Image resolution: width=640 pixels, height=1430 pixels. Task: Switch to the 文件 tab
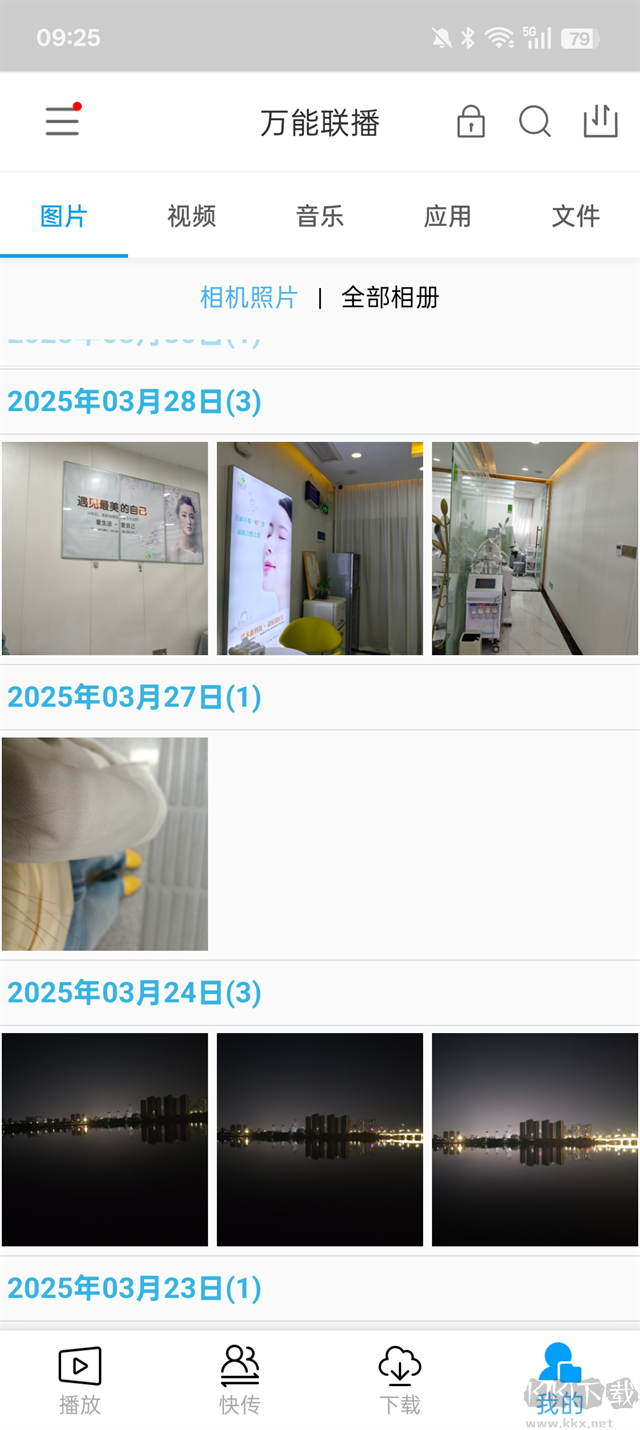(x=576, y=216)
